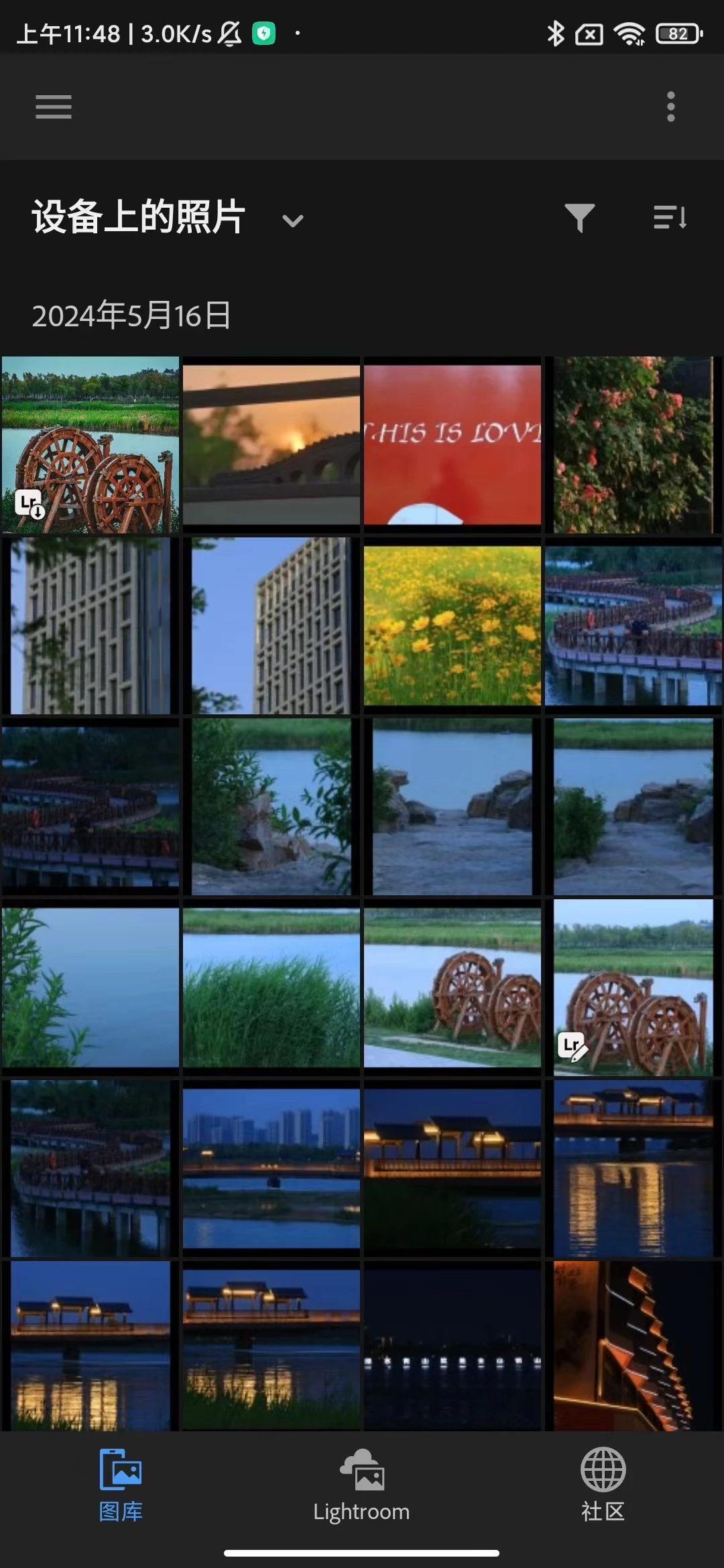Open the tall green reeds photo
The image size is (724, 1568).
[271, 987]
